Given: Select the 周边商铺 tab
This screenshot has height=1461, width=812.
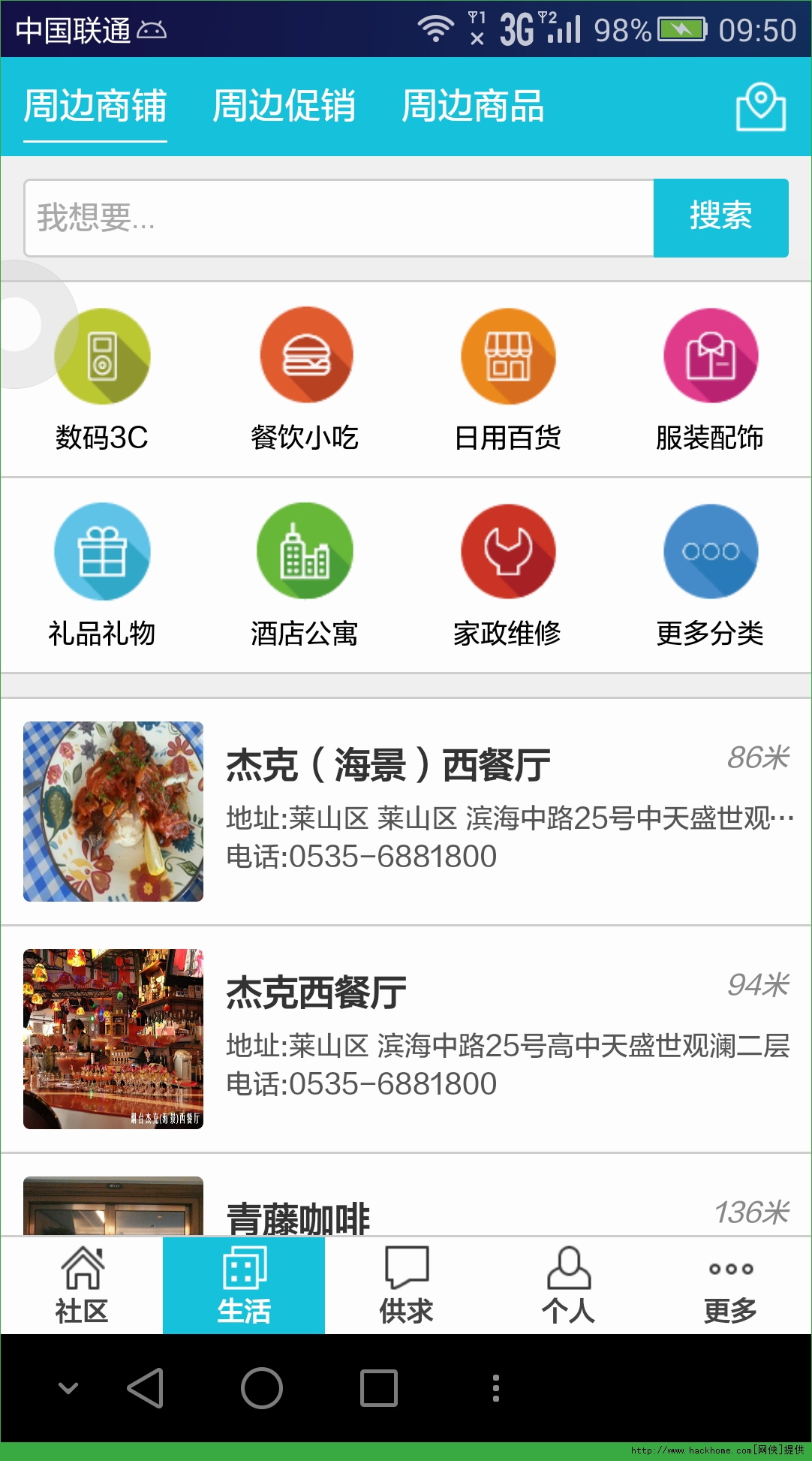Looking at the screenshot, I should [95, 106].
